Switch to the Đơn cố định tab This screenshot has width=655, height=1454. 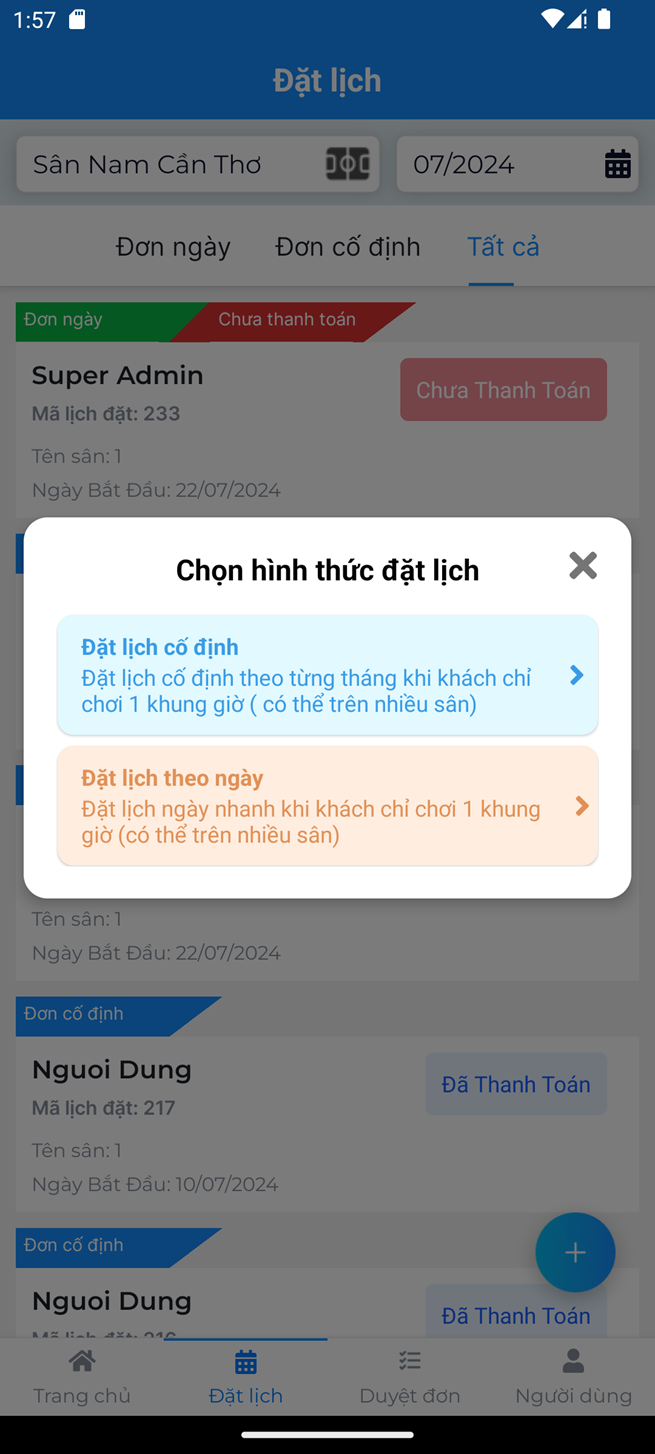coord(348,247)
